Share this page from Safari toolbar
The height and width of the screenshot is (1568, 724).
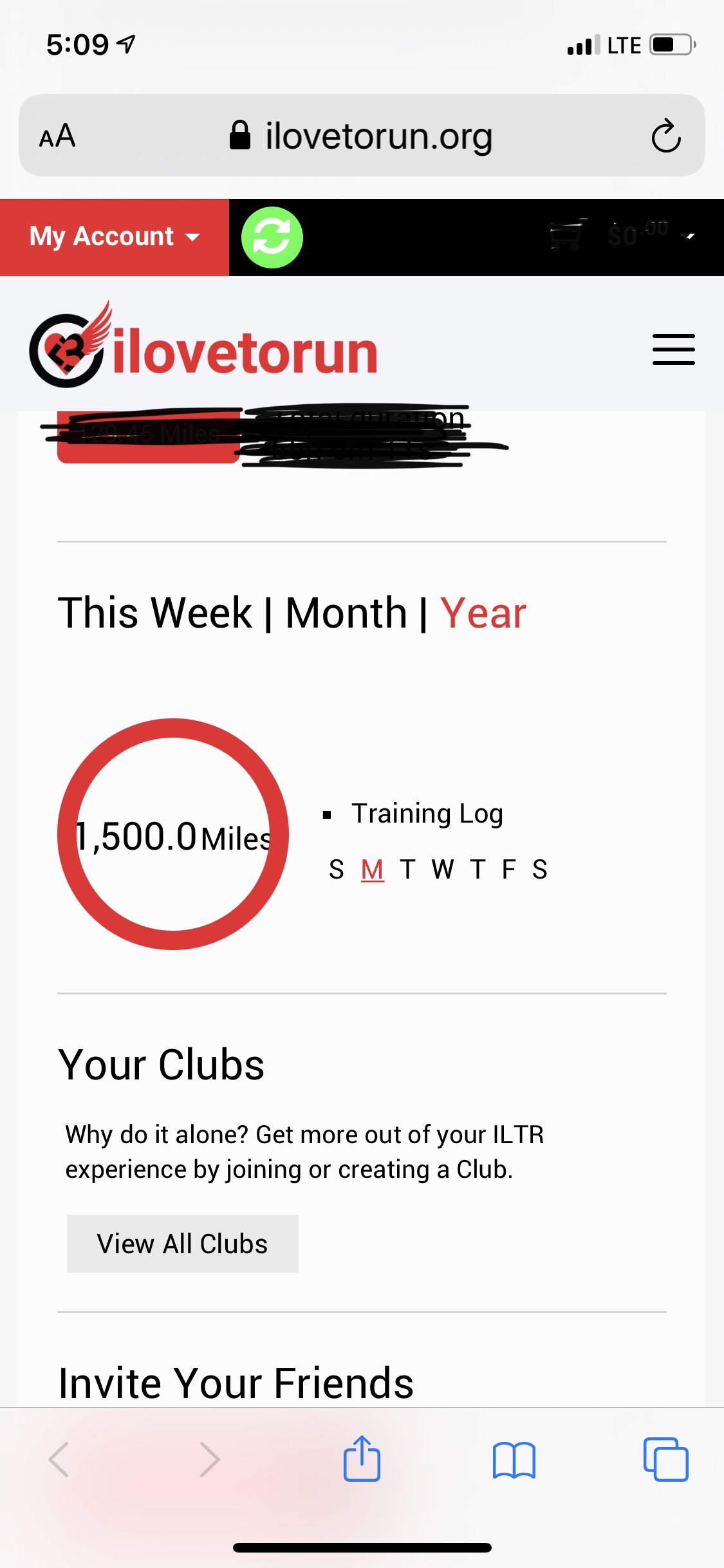362,1459
